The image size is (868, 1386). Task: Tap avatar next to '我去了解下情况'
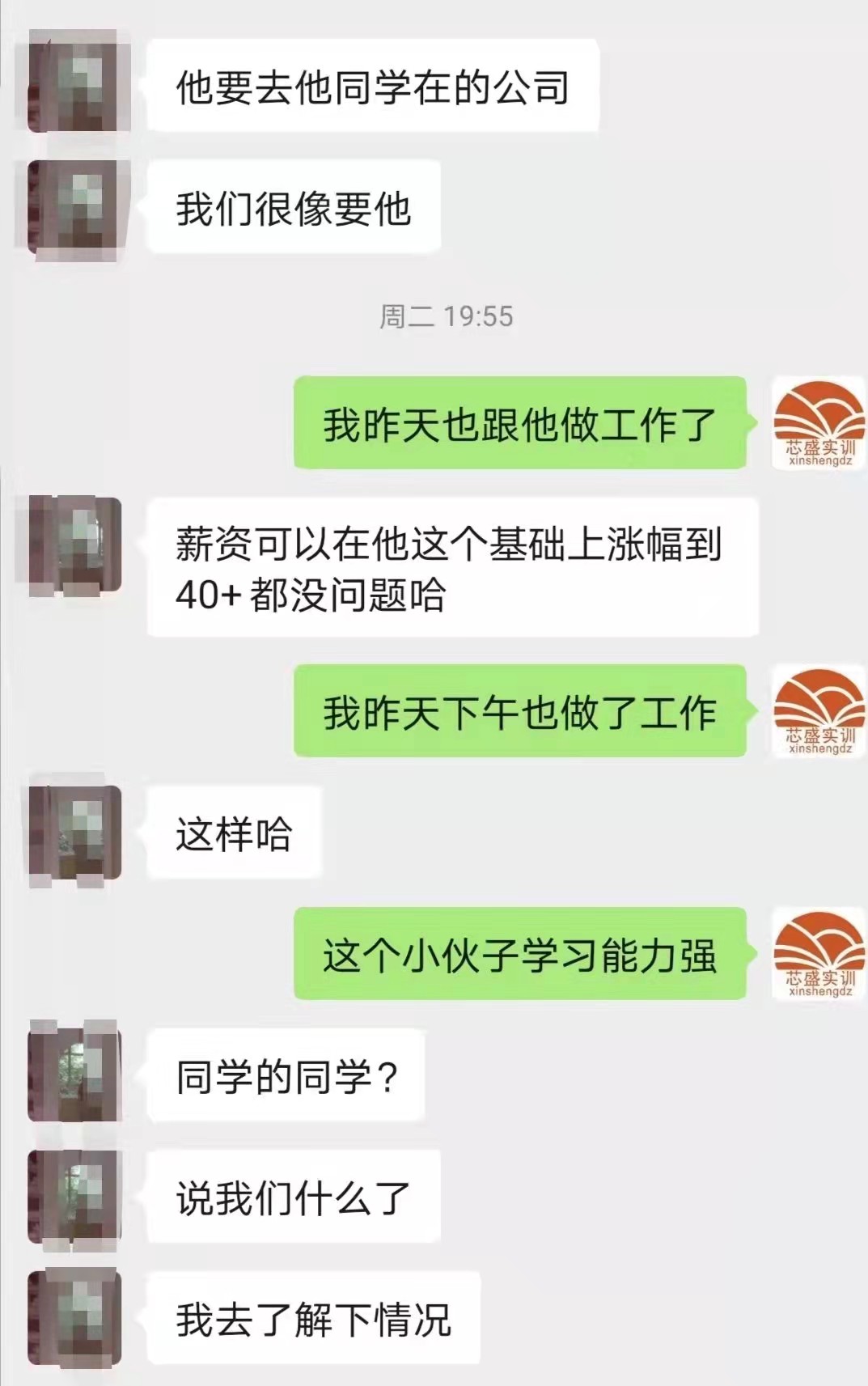pos(74,1319)
